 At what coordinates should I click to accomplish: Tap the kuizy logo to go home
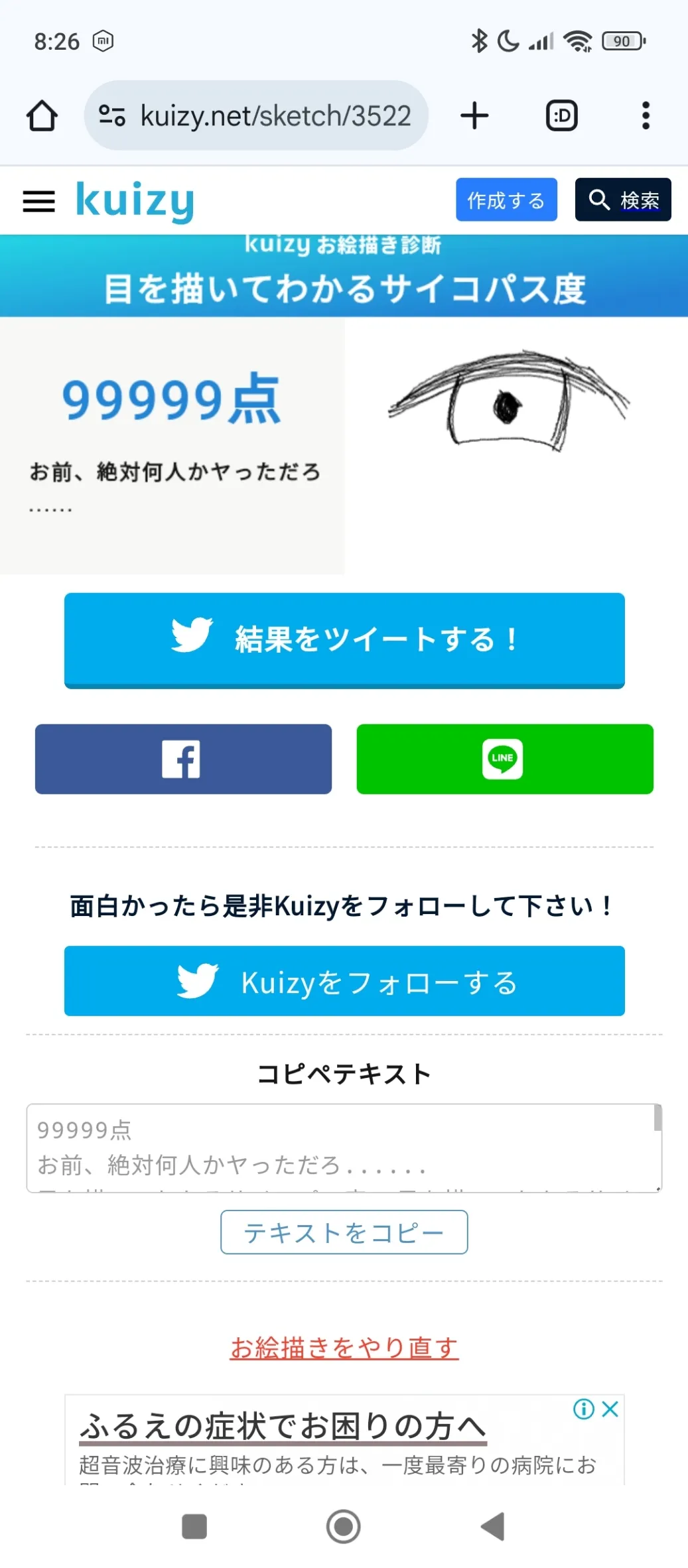[x=135, y=200]
